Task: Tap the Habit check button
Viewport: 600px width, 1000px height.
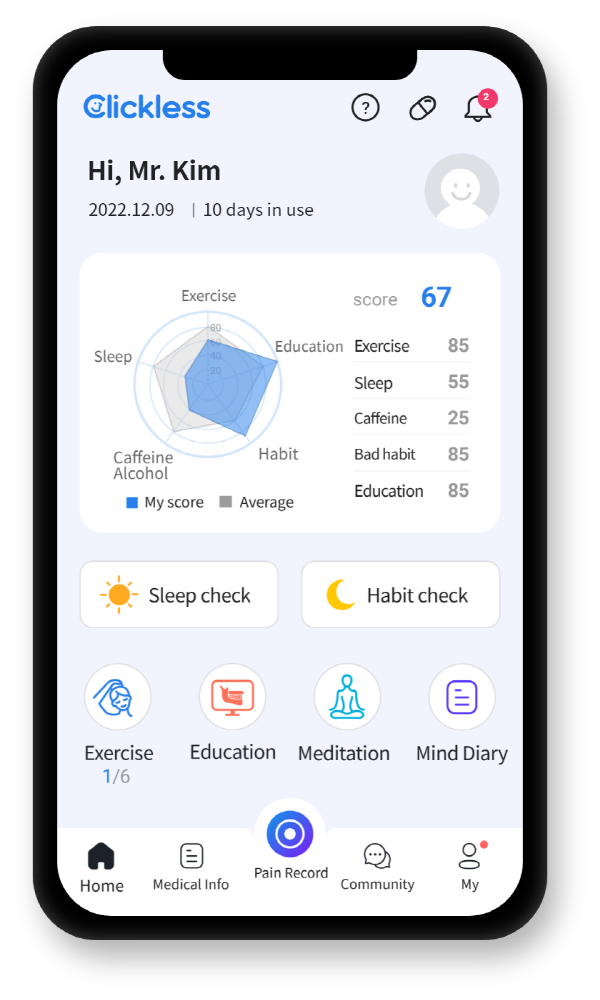Action: [400, 595]
